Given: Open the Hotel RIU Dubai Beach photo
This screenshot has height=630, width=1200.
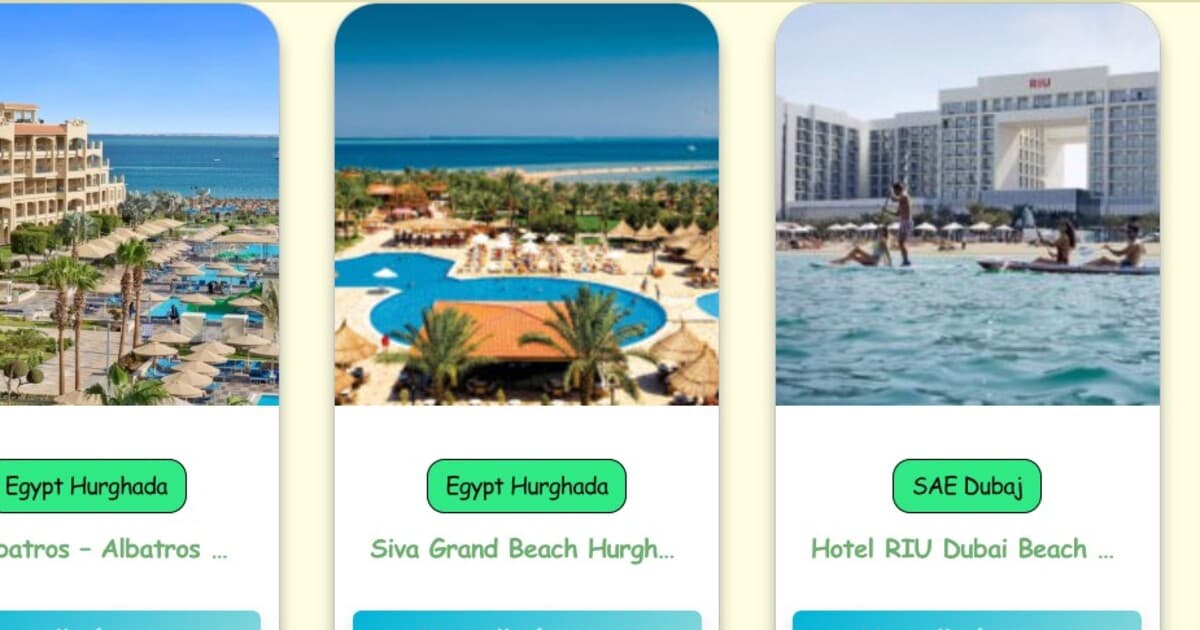Looking at the screenshot, I should tap(967, 205).
